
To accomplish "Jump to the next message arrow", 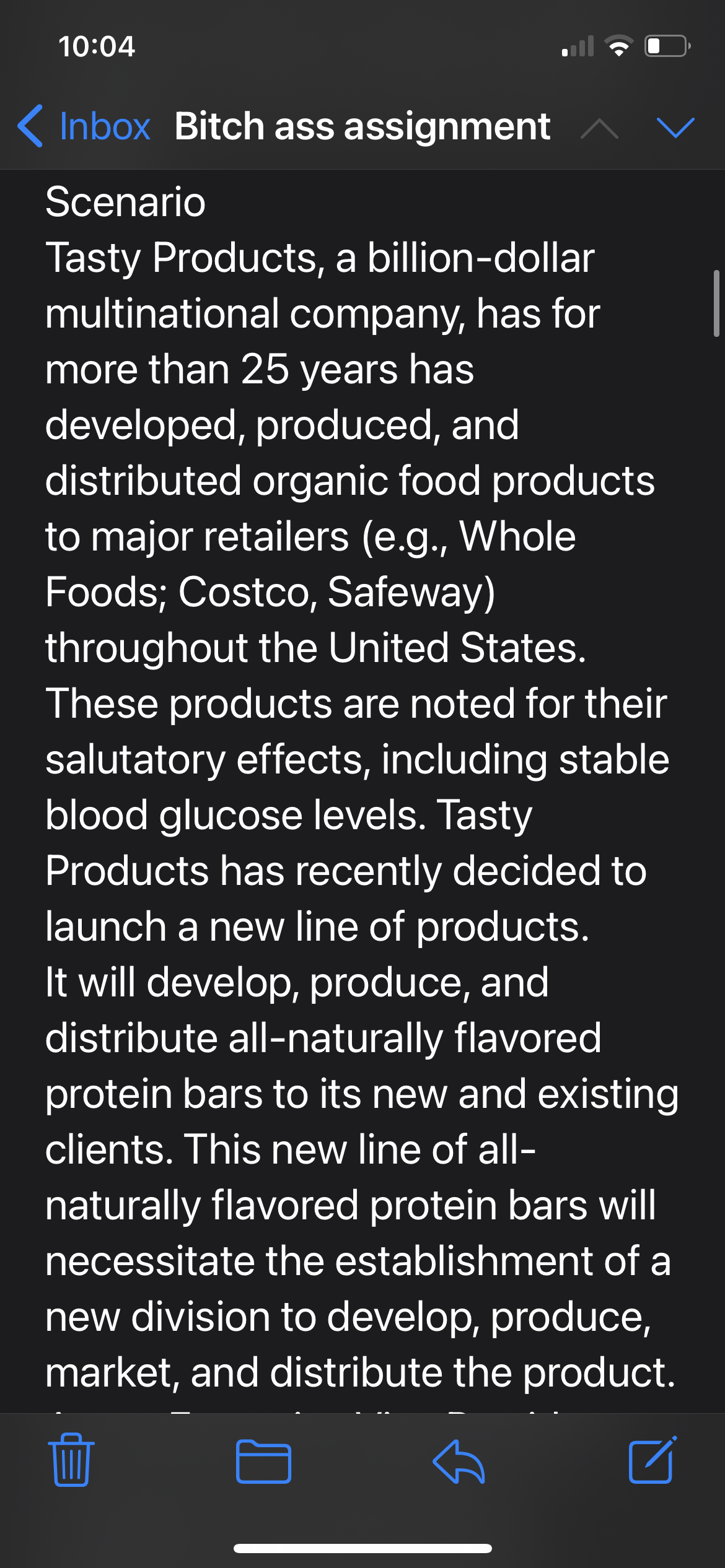I will [x=675, y=128].
